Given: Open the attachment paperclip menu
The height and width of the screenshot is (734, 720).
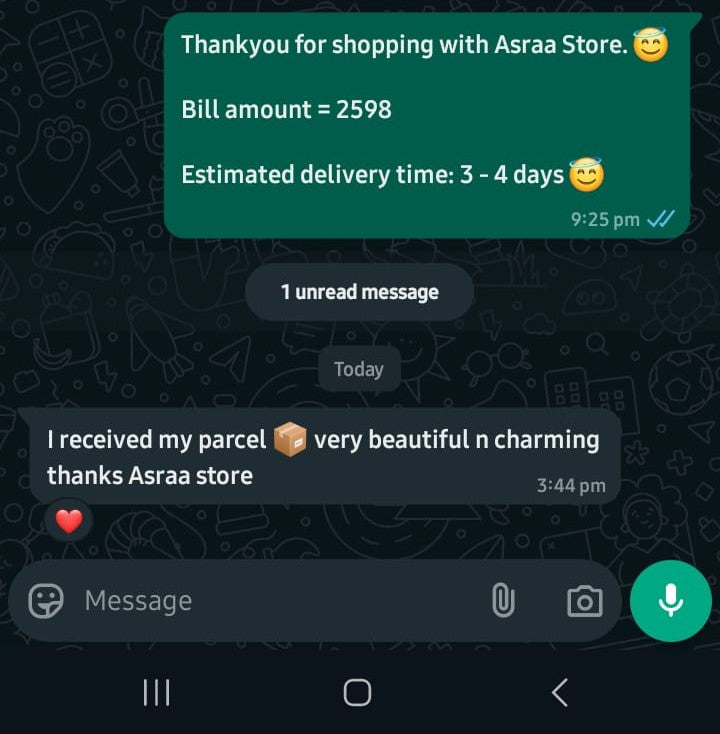Looking at the screenshot, I should 503,601.
